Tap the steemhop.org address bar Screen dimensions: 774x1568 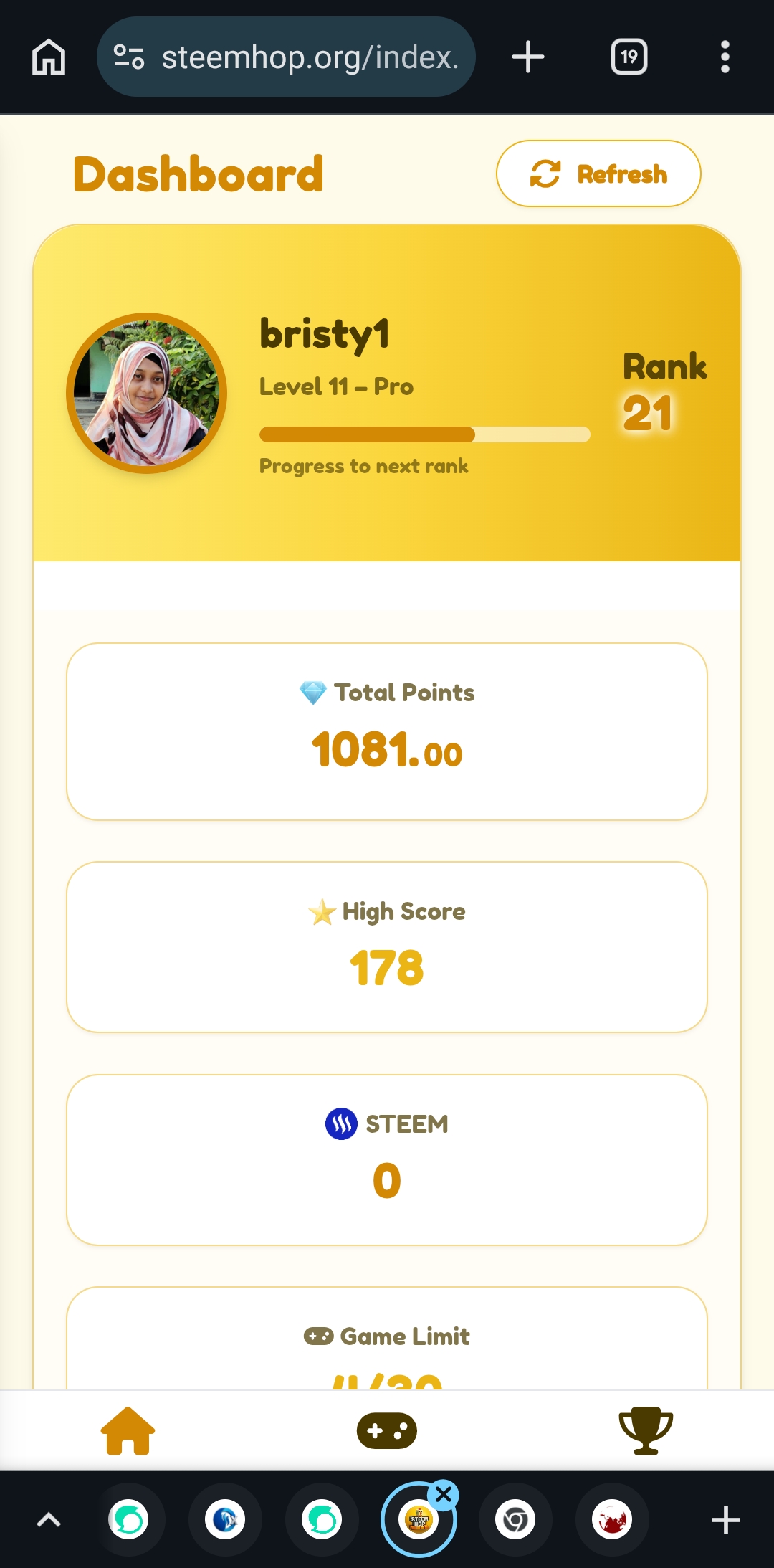click(x=286, y=57)
